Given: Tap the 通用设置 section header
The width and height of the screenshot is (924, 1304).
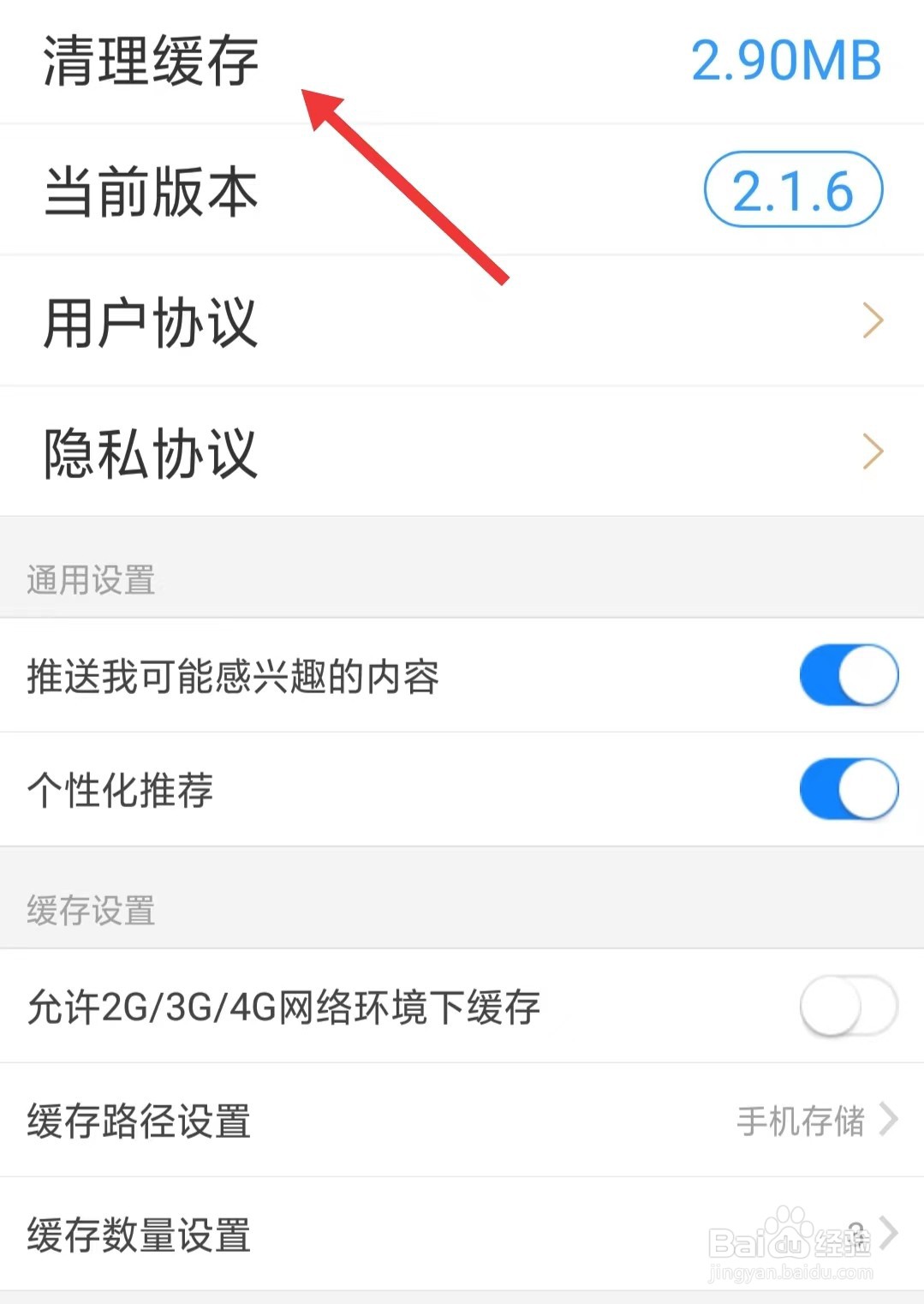Looking at the screenshot, I should click(x=91, y=580).
